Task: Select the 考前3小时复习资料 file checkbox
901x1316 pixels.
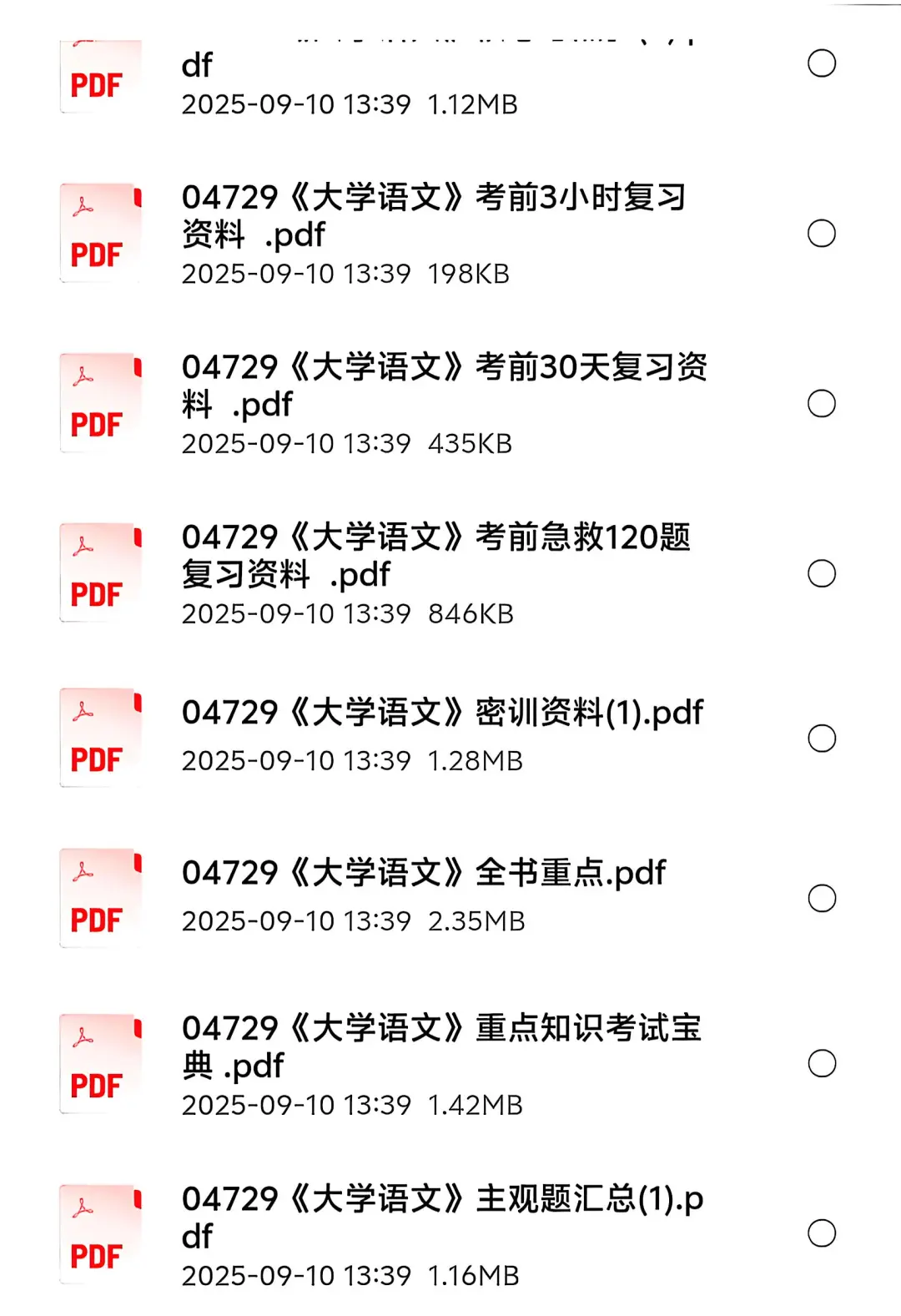Action: pyautogui.click(x=822, y=234)
